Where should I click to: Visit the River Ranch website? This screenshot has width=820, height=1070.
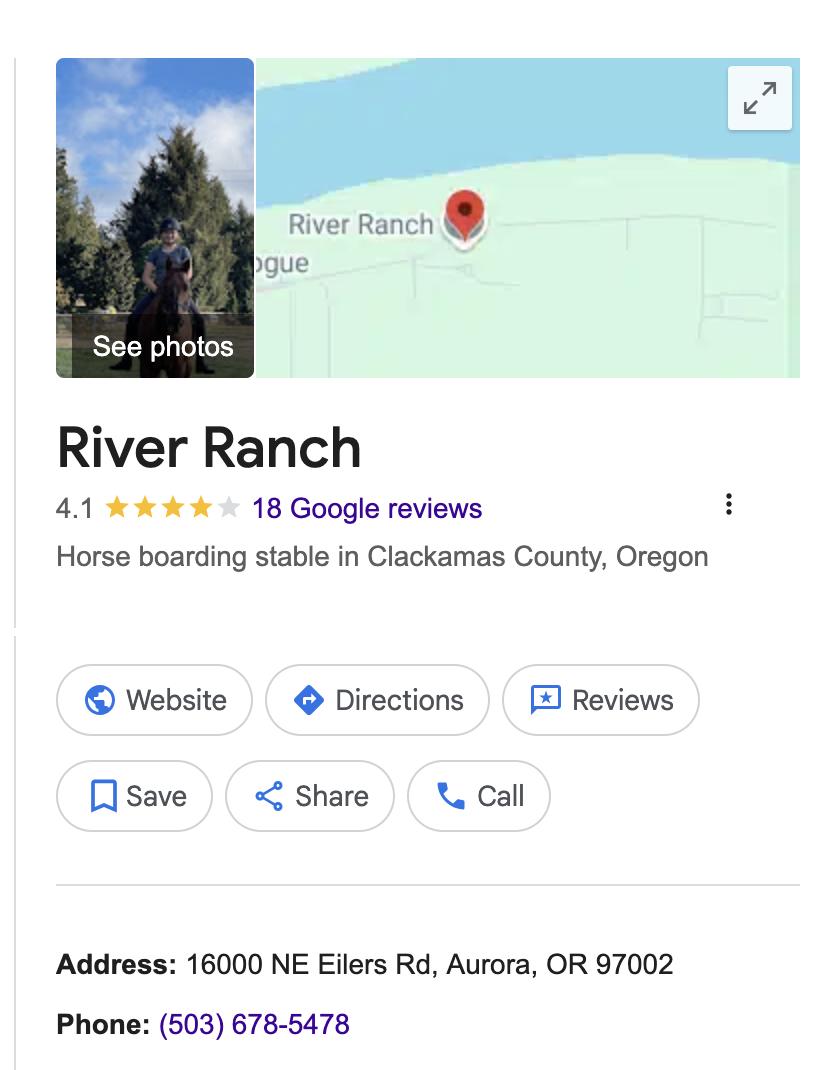[155, 700]
